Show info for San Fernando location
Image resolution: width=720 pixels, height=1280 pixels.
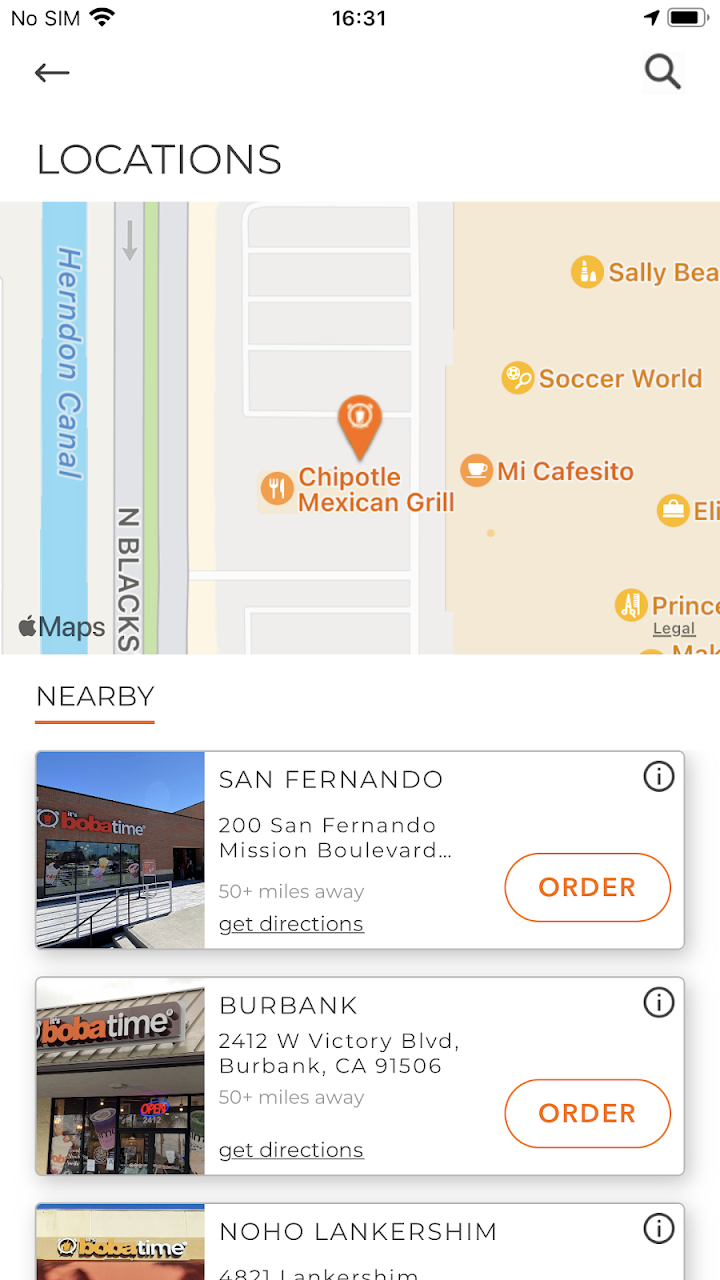coord(658,776)
